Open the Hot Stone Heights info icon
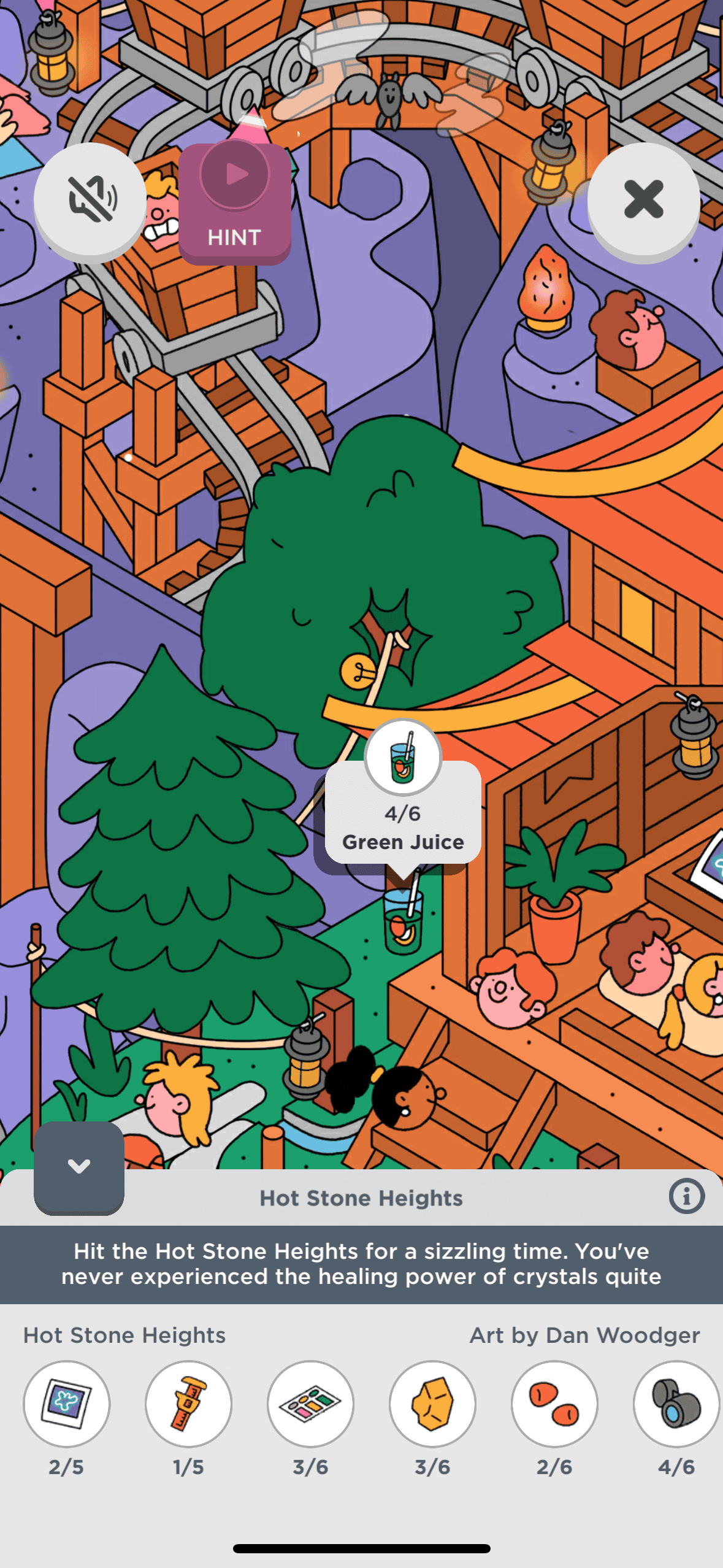Viewport: 723px width, 1568px height. [686, 1196]
